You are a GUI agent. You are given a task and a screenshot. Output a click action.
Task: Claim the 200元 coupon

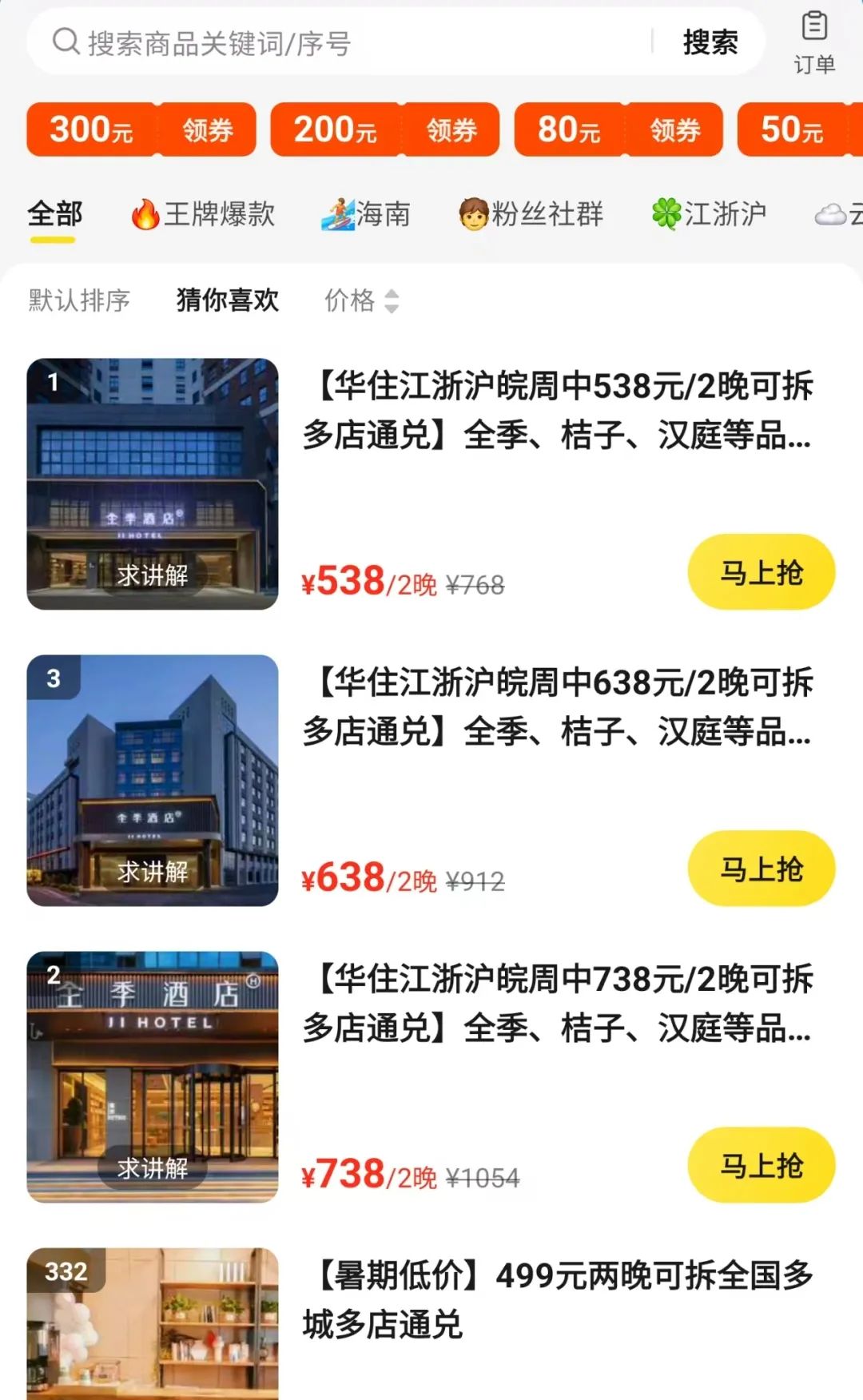coord(451,129)
